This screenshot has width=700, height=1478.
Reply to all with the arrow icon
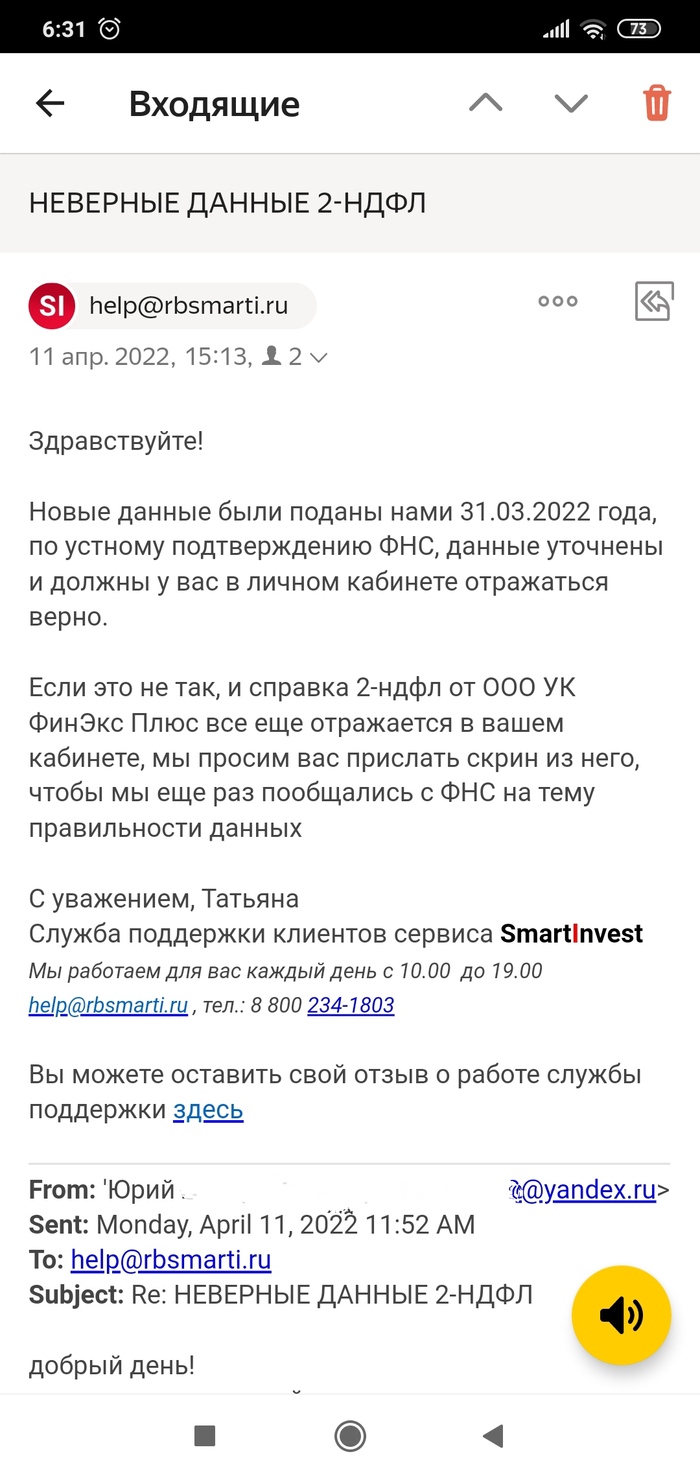point(654,301)
